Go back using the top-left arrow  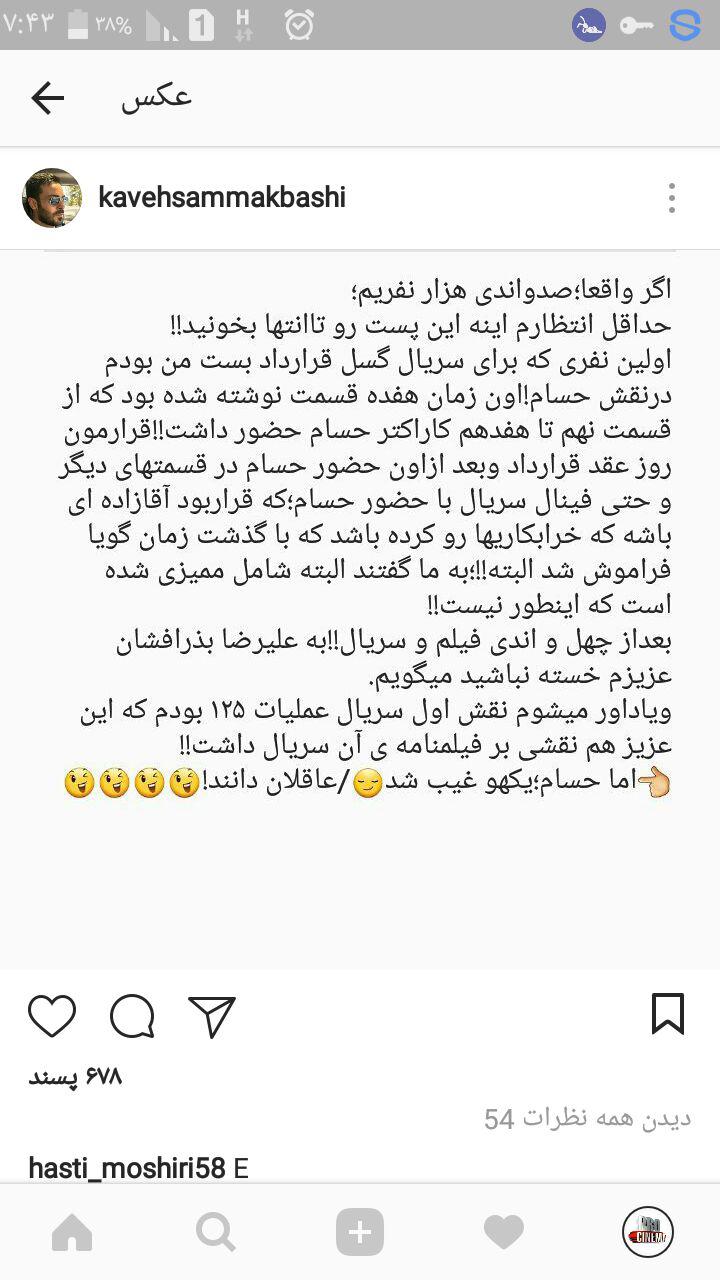point(47,98)
